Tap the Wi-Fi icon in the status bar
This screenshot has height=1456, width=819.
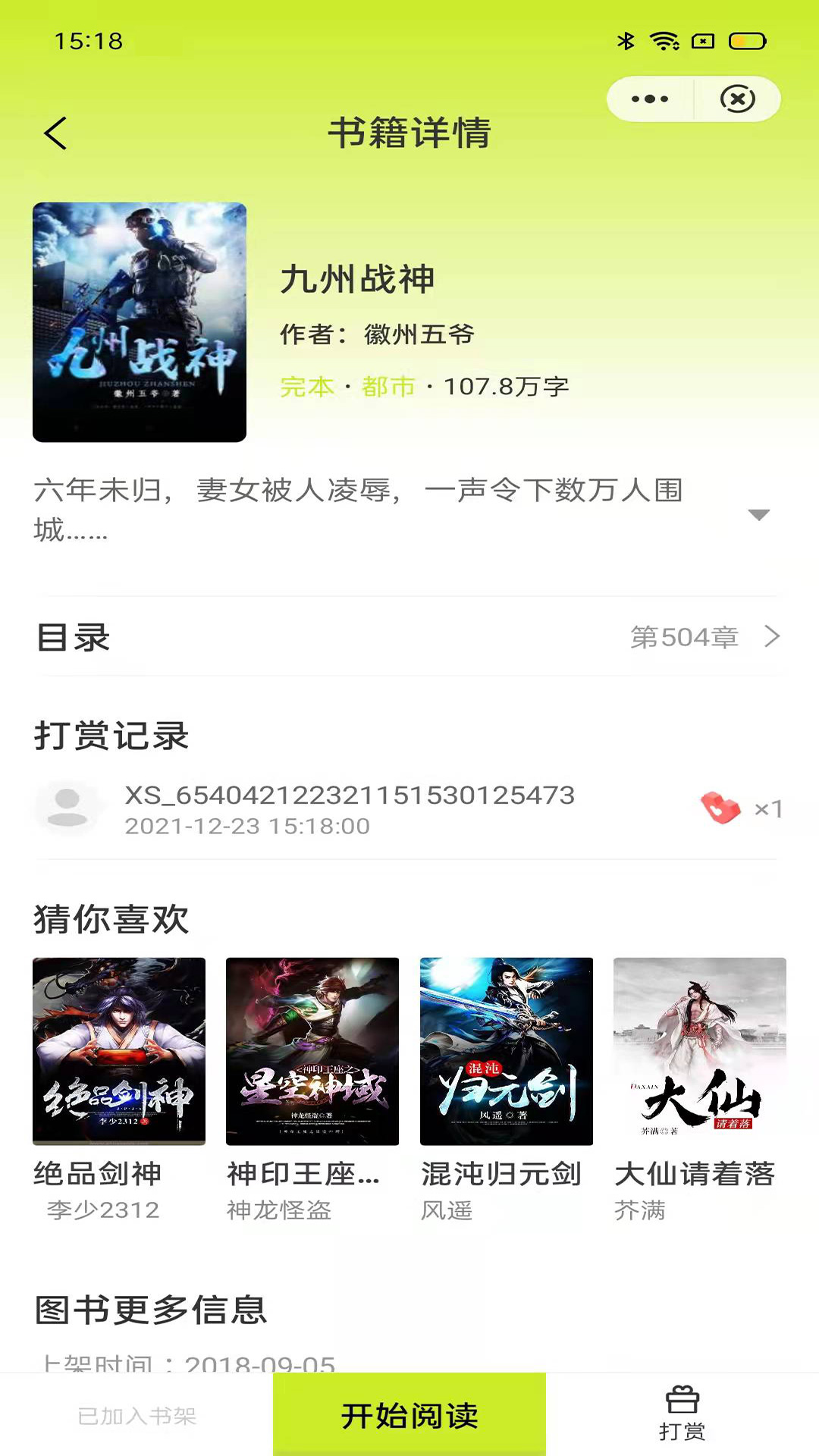pyautogui.click(x=663, y=43)
